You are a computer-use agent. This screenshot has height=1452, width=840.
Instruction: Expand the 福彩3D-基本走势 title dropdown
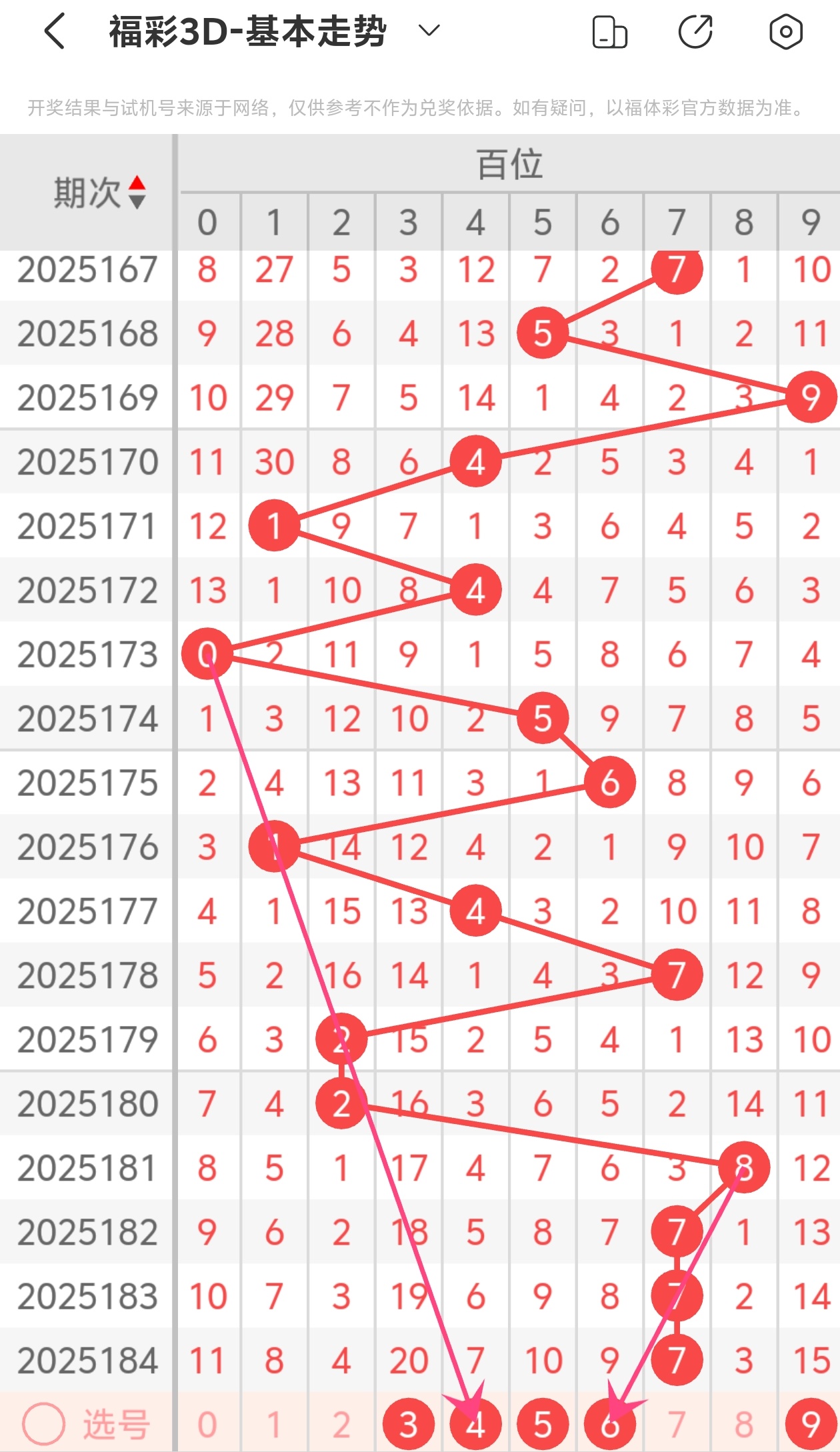point(429,31)
